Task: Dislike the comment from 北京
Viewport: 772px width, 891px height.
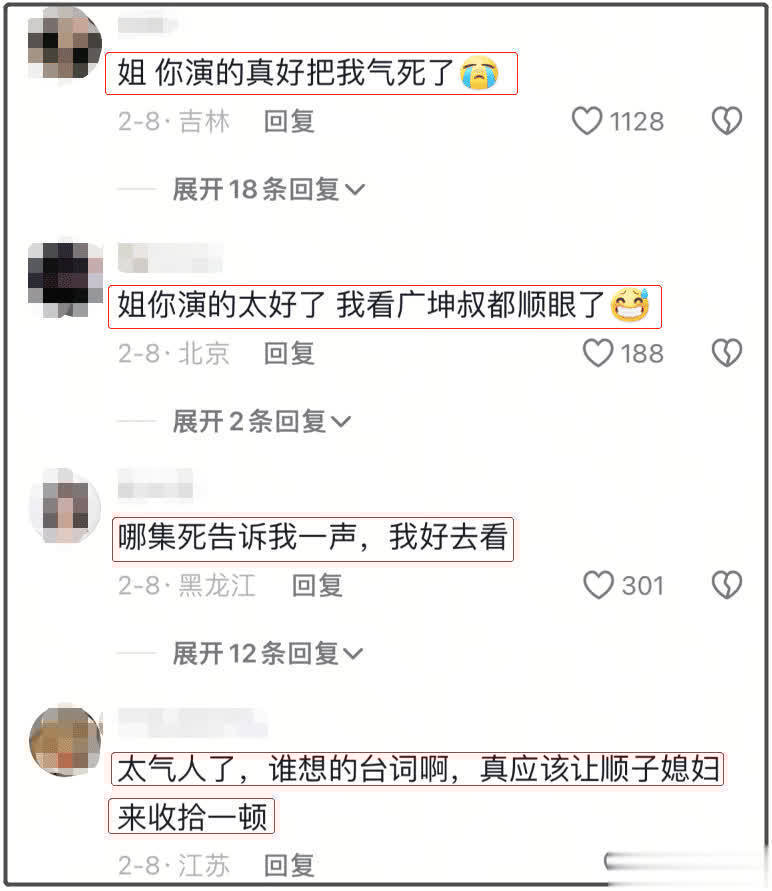Action: tap(726, 353)
